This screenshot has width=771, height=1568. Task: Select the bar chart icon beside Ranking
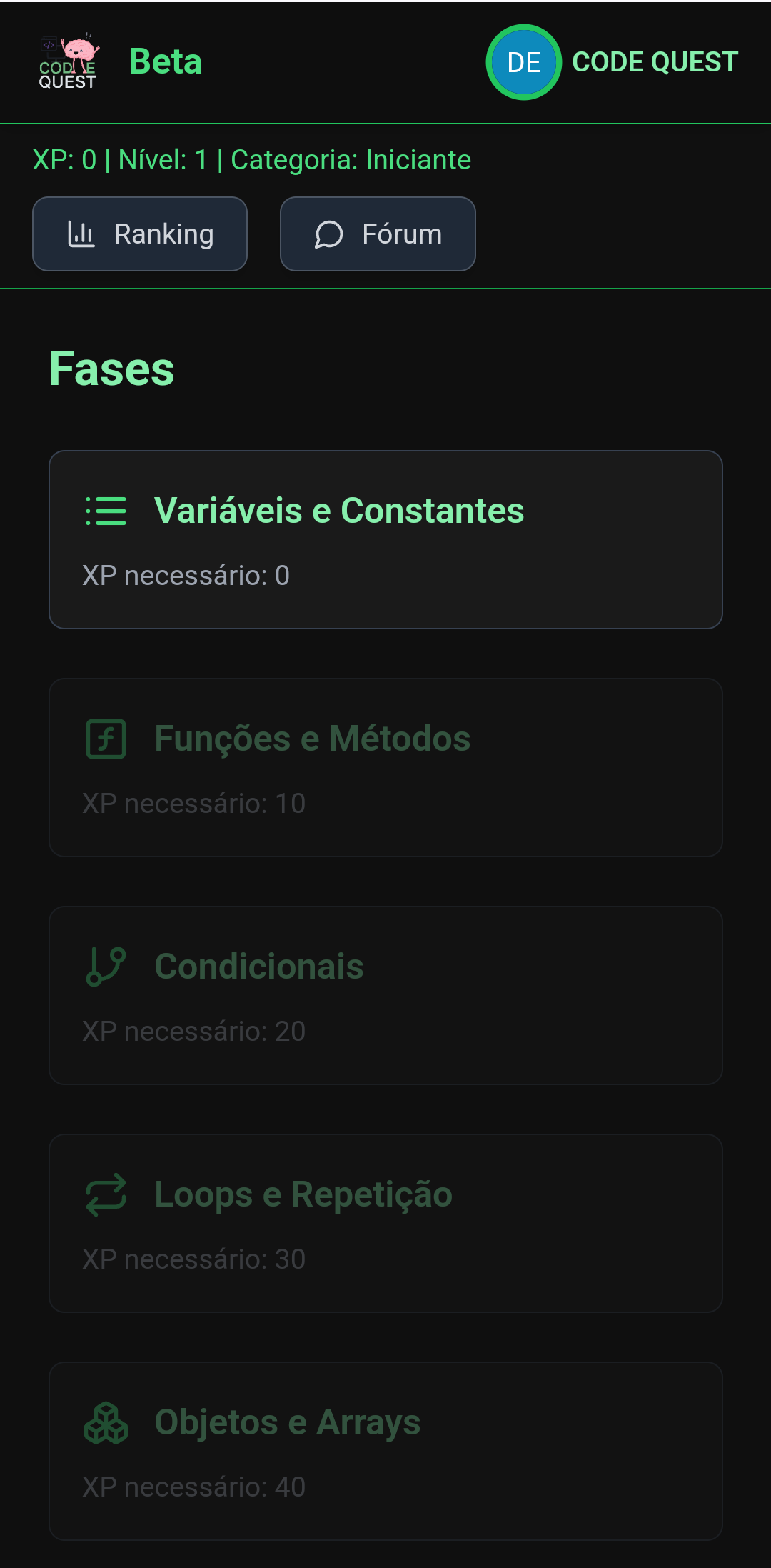[x=80, y=234]
